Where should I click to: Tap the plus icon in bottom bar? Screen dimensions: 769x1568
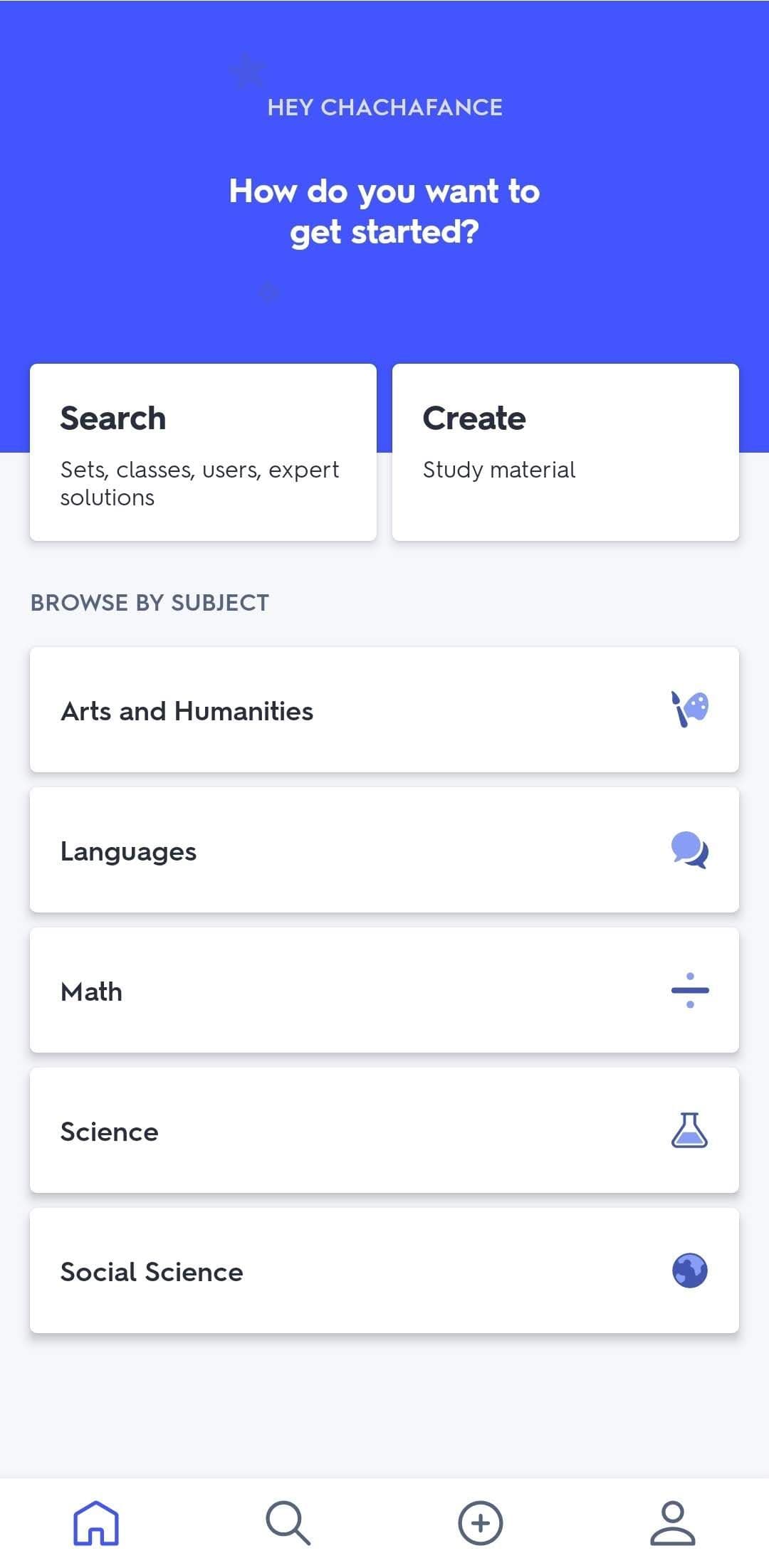click(481, 1523)
